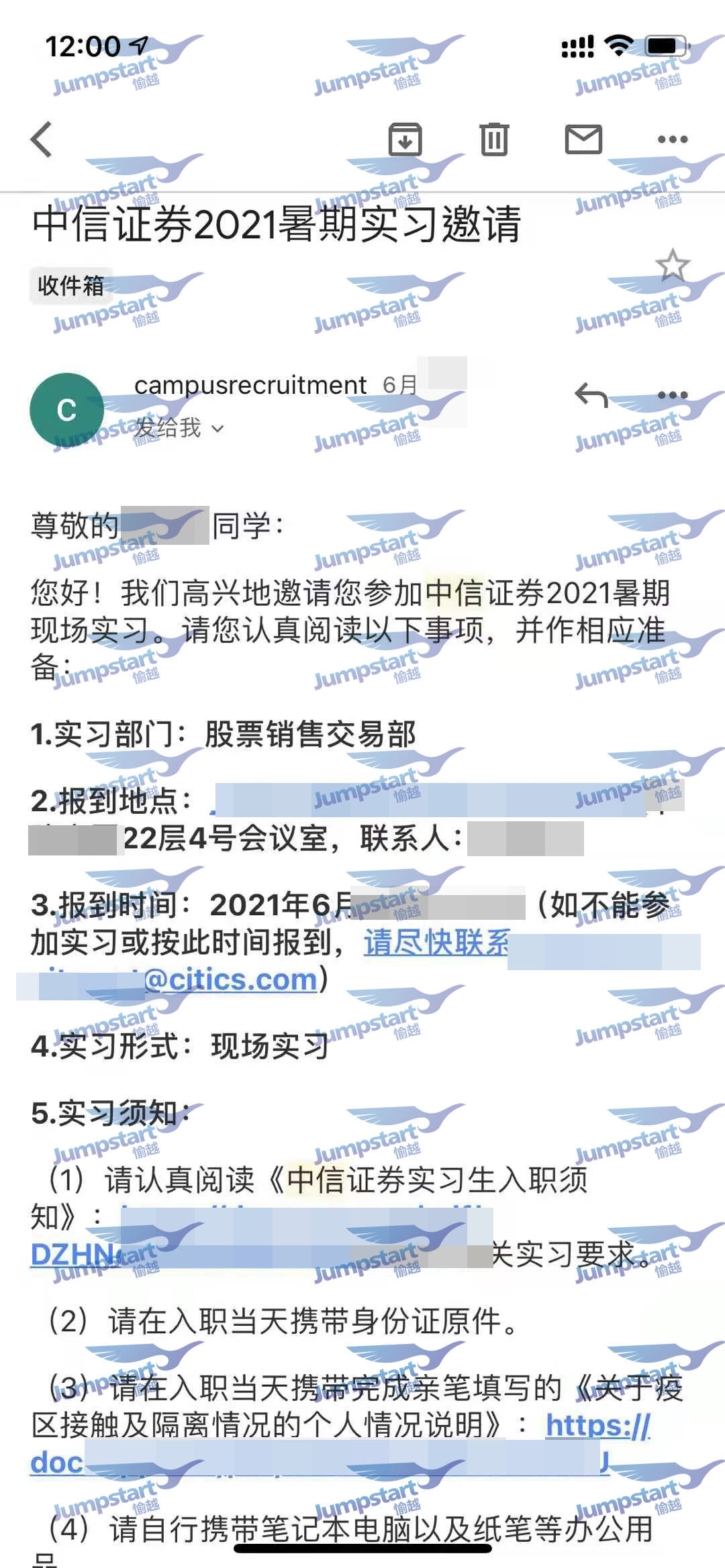Delete this email with the trash icon
Image resolution: width=725 pixels, height=1568 pixels.
coord(494,140)
